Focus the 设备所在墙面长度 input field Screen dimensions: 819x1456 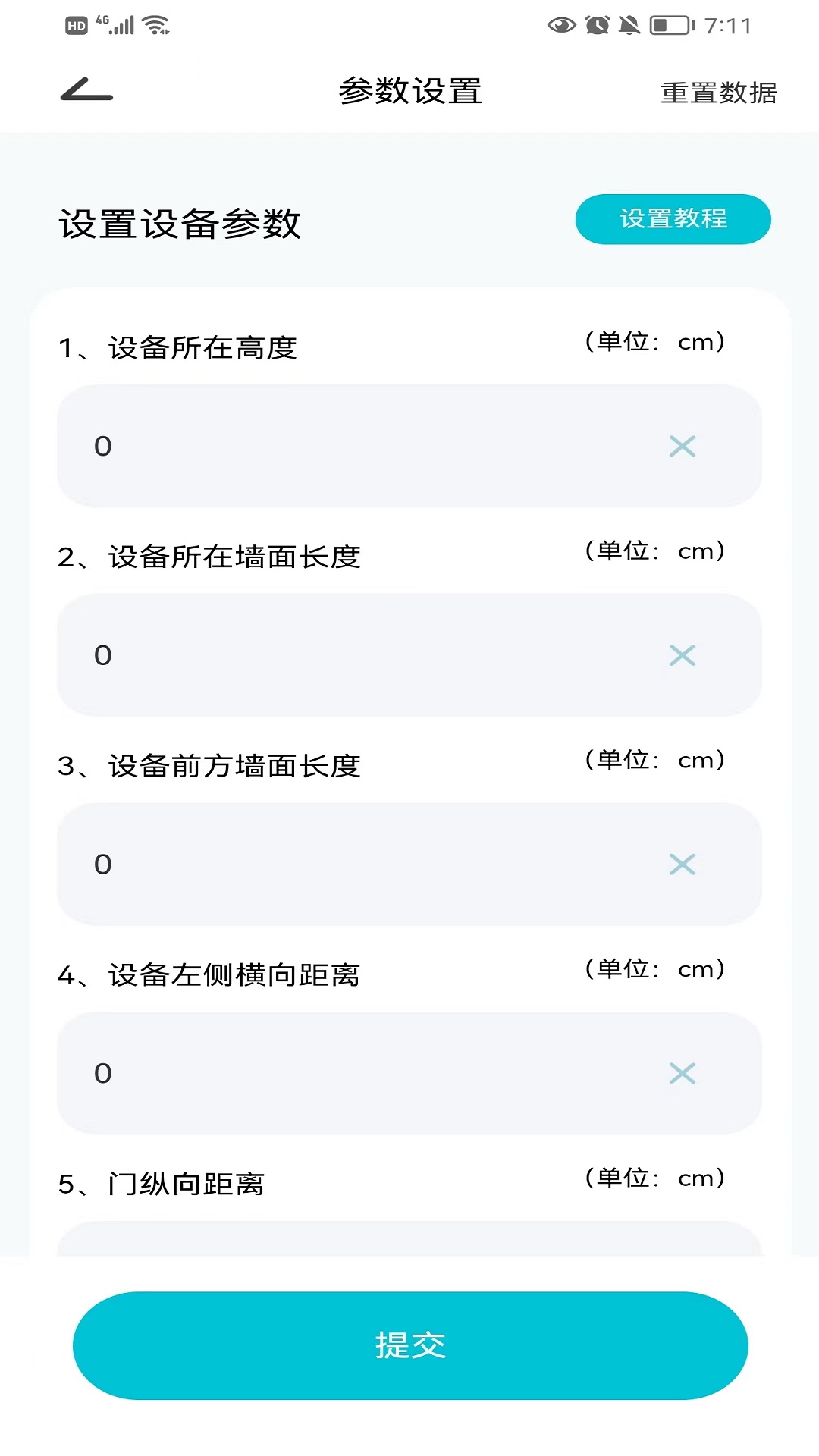point(364,655)
